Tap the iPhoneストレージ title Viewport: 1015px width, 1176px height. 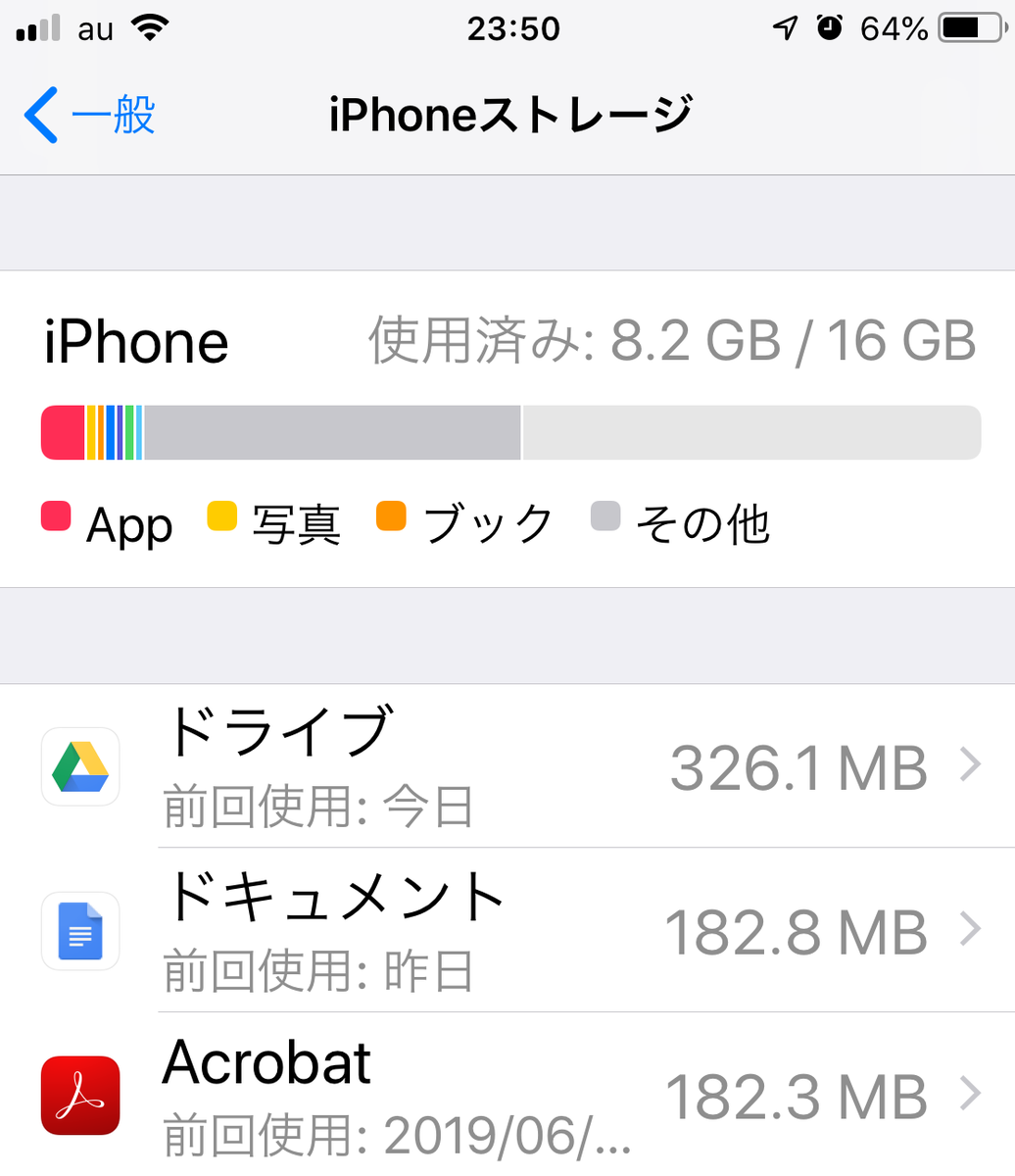[x=507, y=114]
